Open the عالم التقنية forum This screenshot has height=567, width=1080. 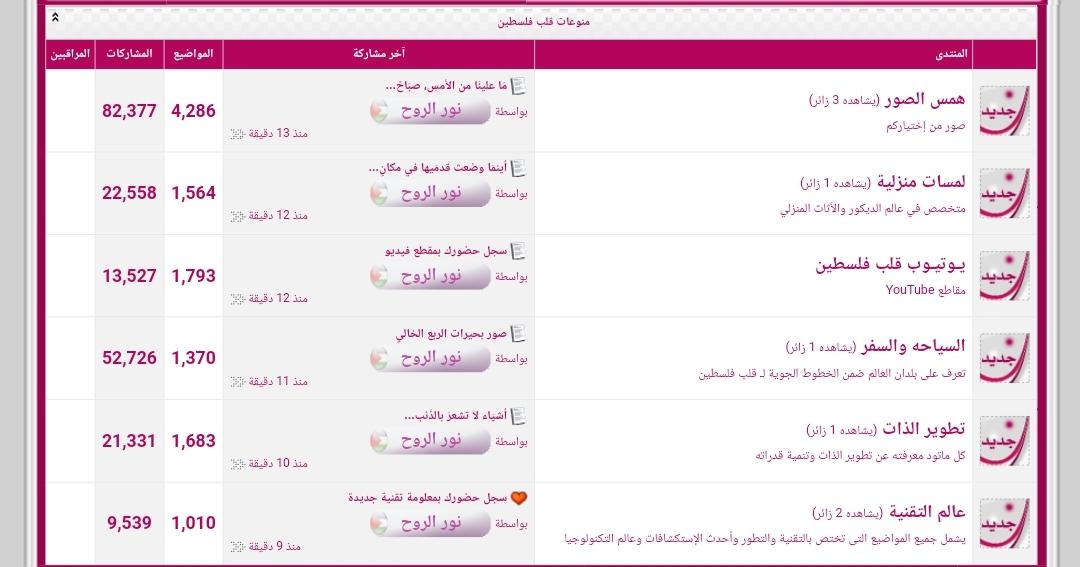(x=927, y=511)
